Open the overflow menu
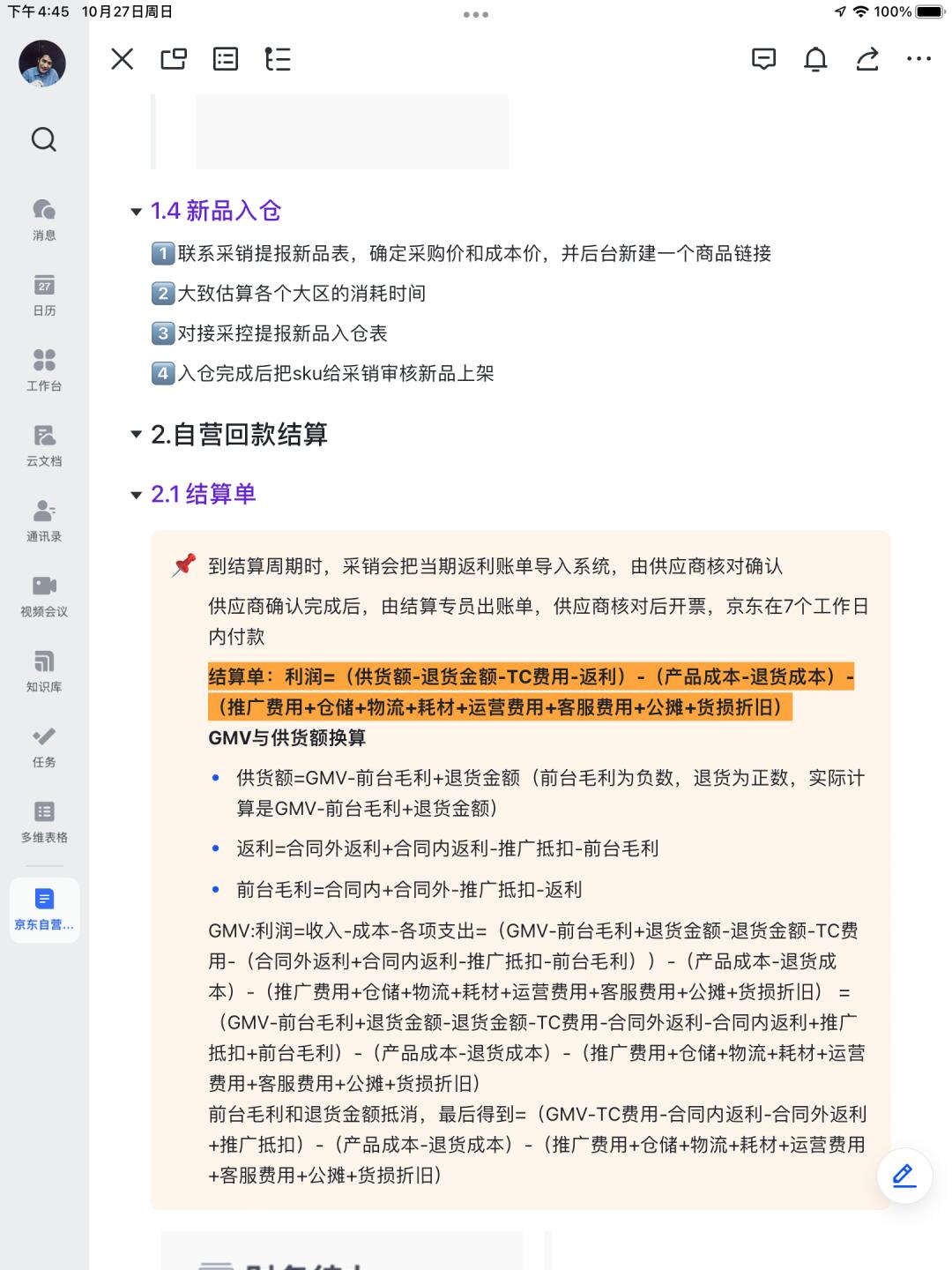This screenshot has height=1270, width=952. (x=919, y=59)
